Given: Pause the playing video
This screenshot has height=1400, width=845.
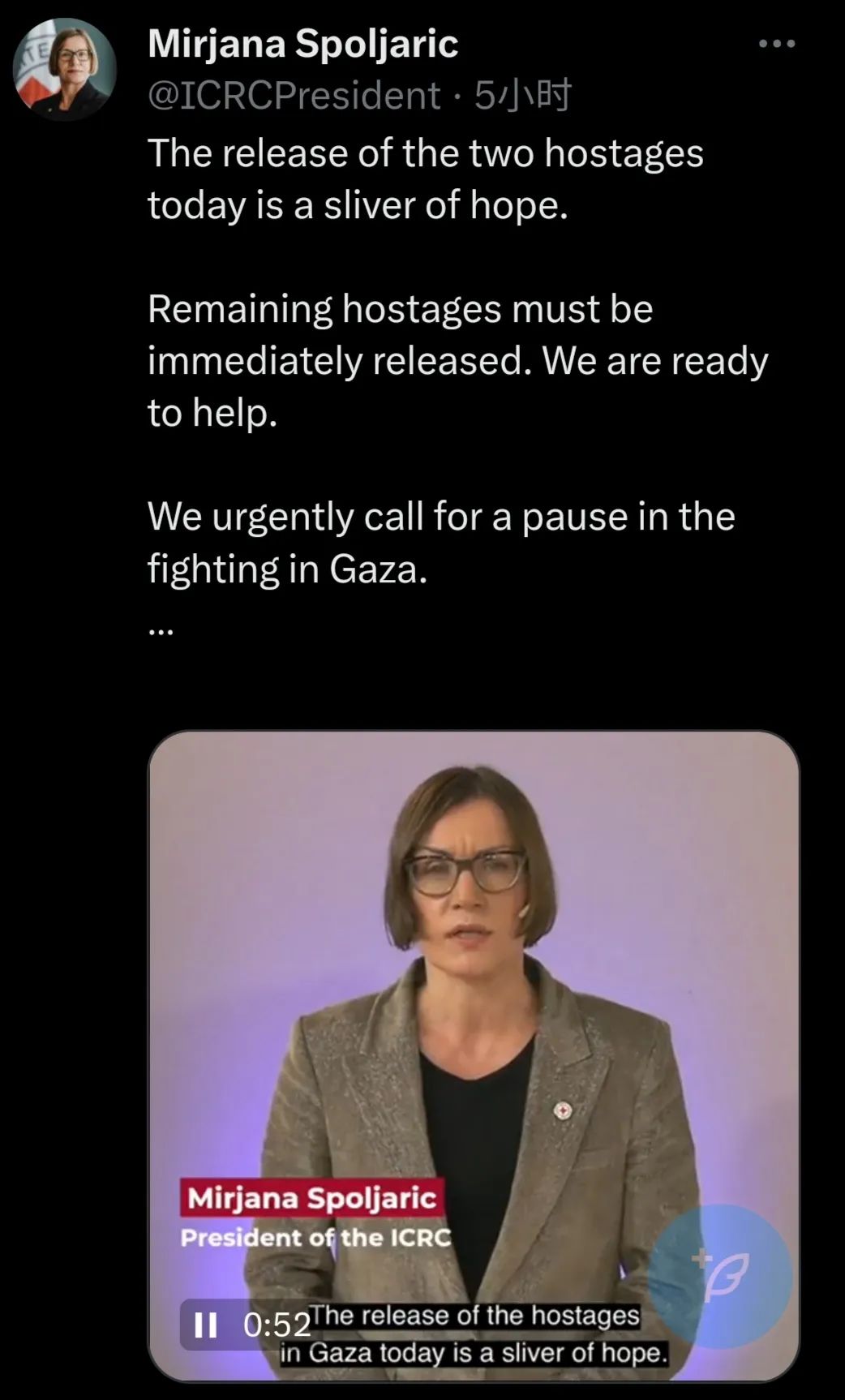Looking at the screenshot, I should 206,1325.
